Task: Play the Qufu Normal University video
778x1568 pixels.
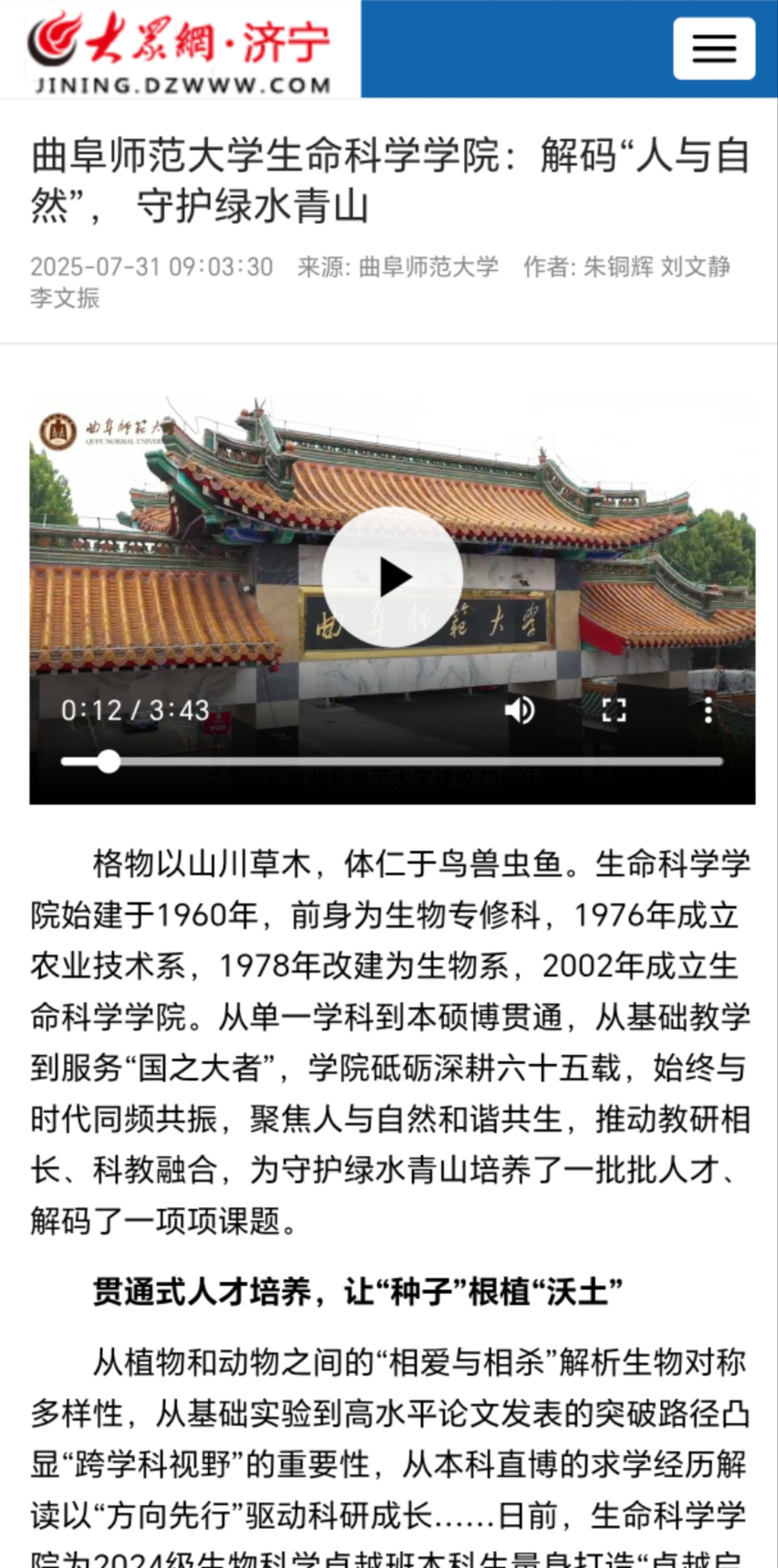Action: coord(392,577)
